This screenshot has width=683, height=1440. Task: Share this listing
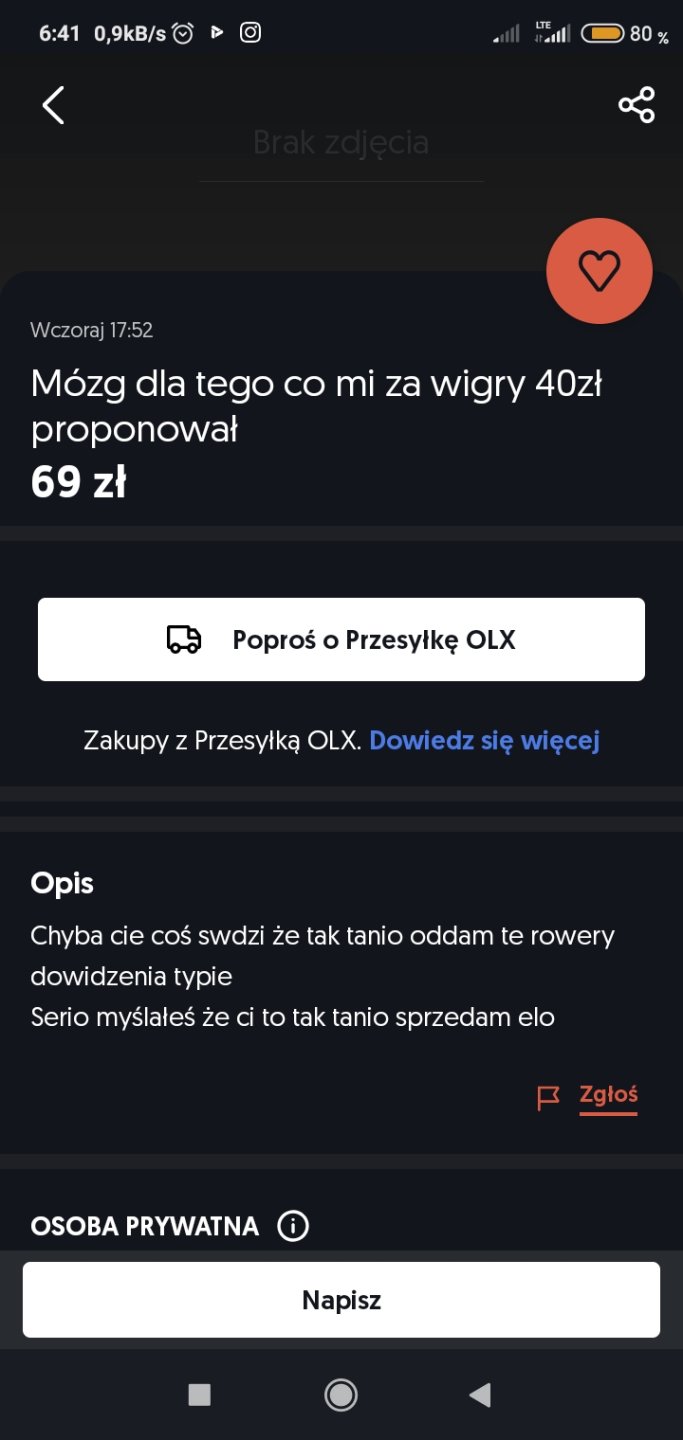[x=636, y=105]
